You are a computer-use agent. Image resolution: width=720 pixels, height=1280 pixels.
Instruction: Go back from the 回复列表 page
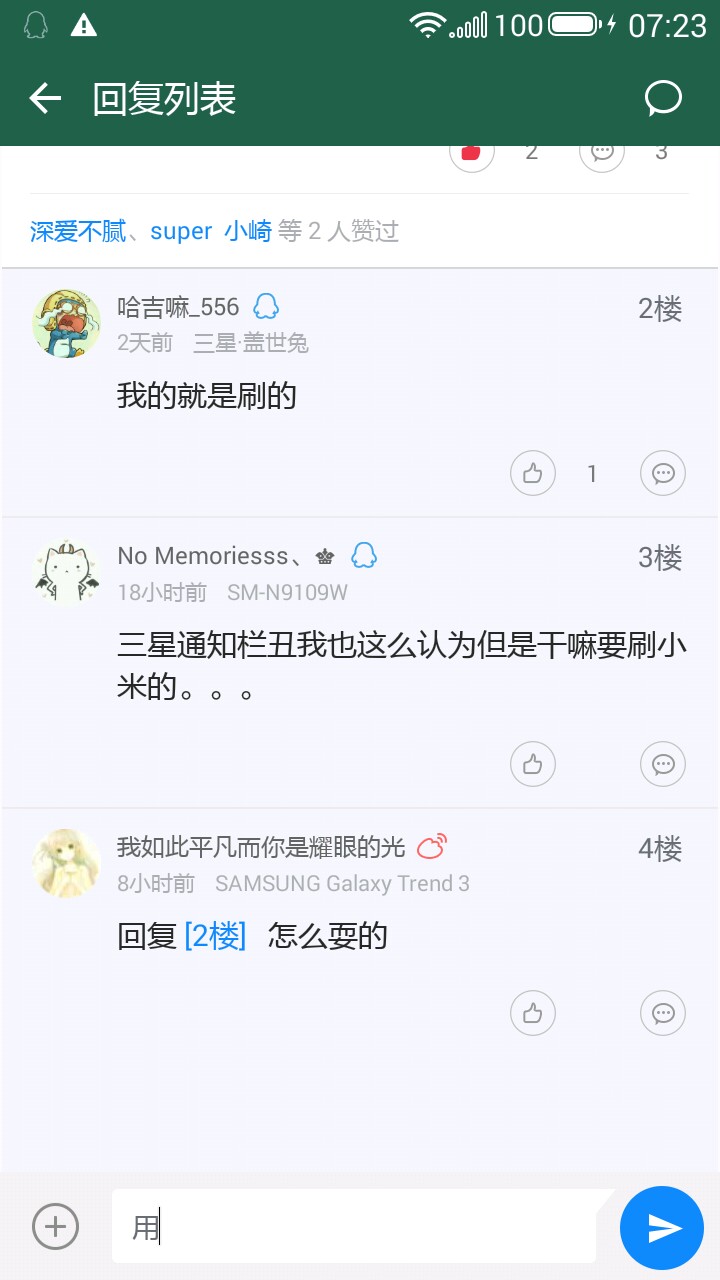point(45,98)
